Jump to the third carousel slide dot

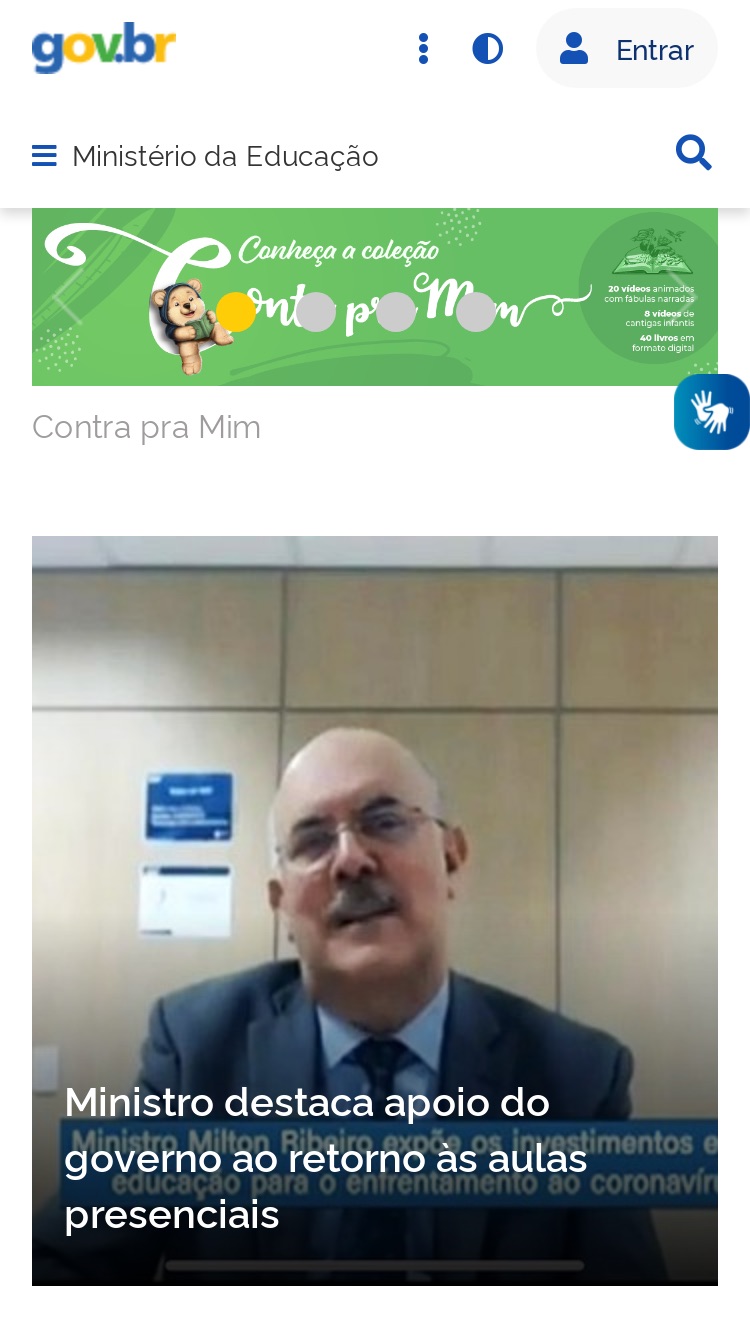(x=396, y=312)
